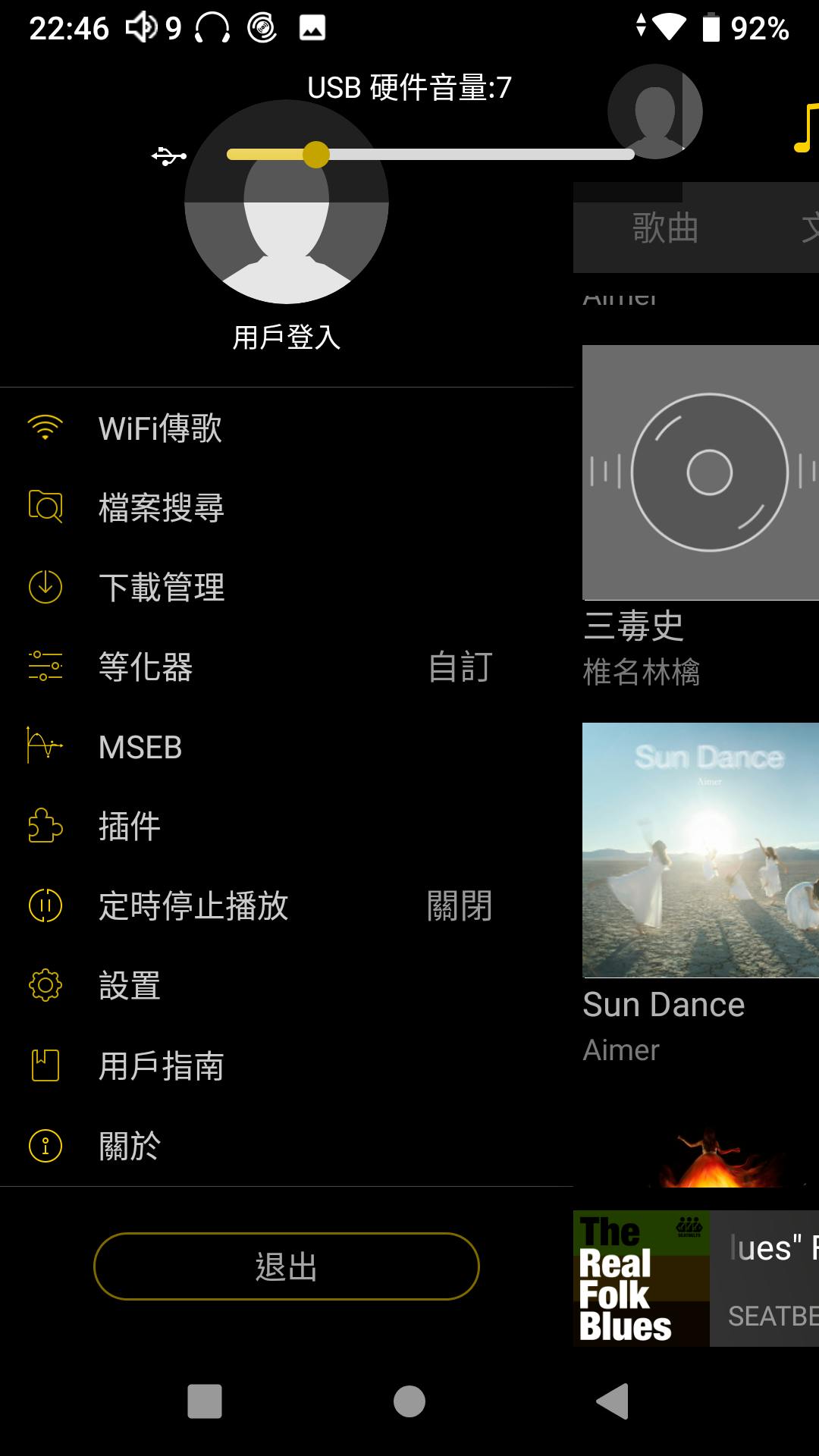
Task: Open the Sun Dance album by Aimer
Action: pos(701,850)
